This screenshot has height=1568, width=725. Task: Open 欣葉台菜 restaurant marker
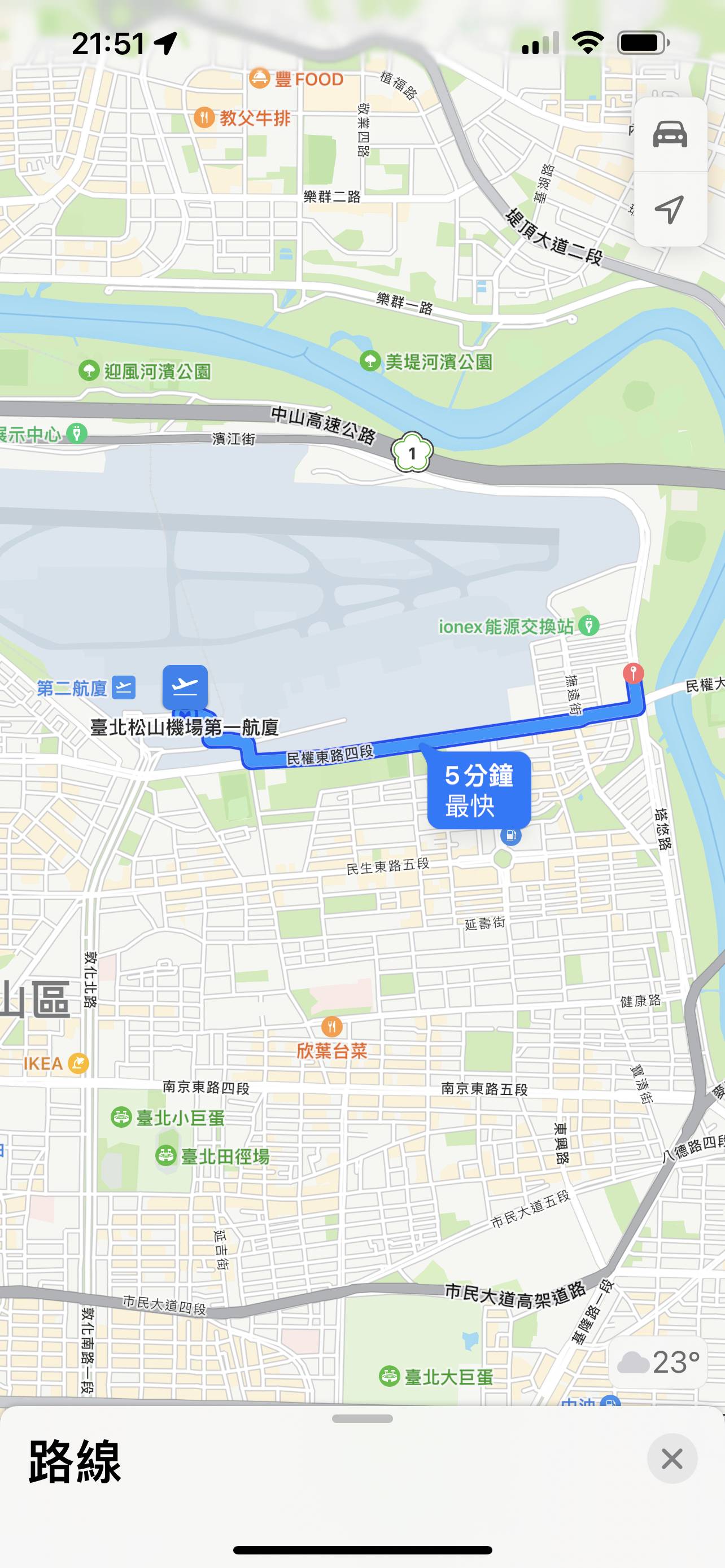pos(332,1026)
